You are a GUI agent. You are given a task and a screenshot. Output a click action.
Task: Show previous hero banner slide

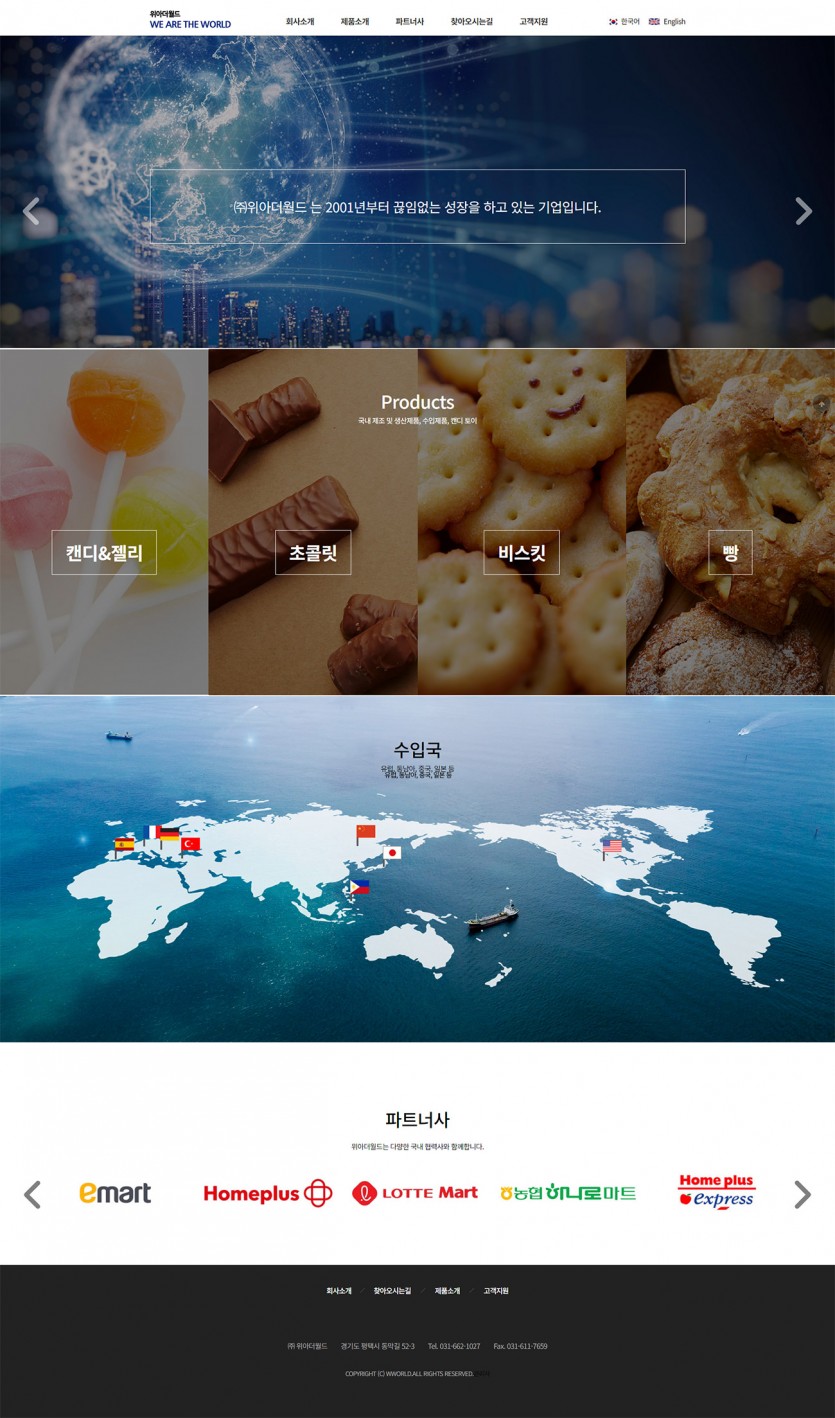click(x=31, y=211)
